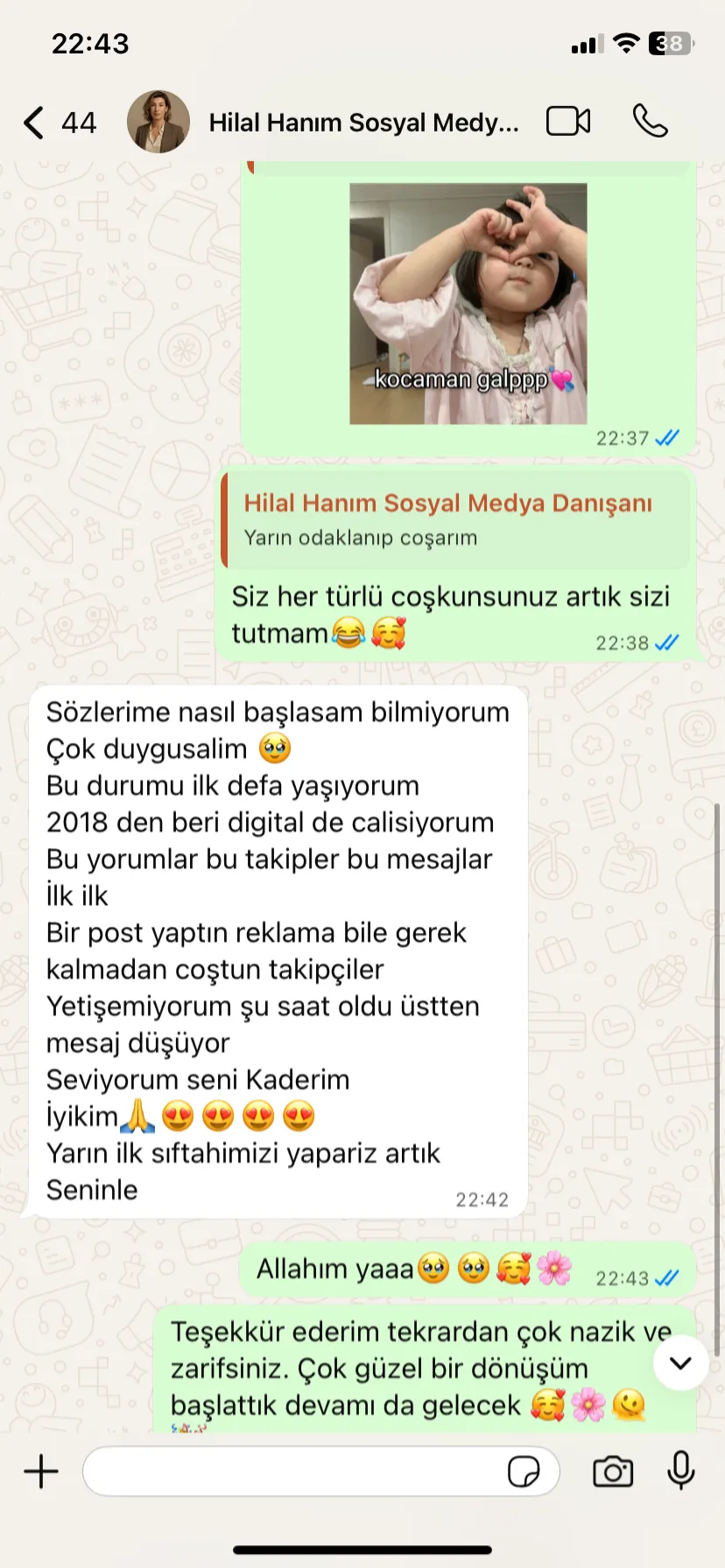The height and width of the screenshot is (1568, 725).
Task: Go back to the chat list
Action: 35,123
